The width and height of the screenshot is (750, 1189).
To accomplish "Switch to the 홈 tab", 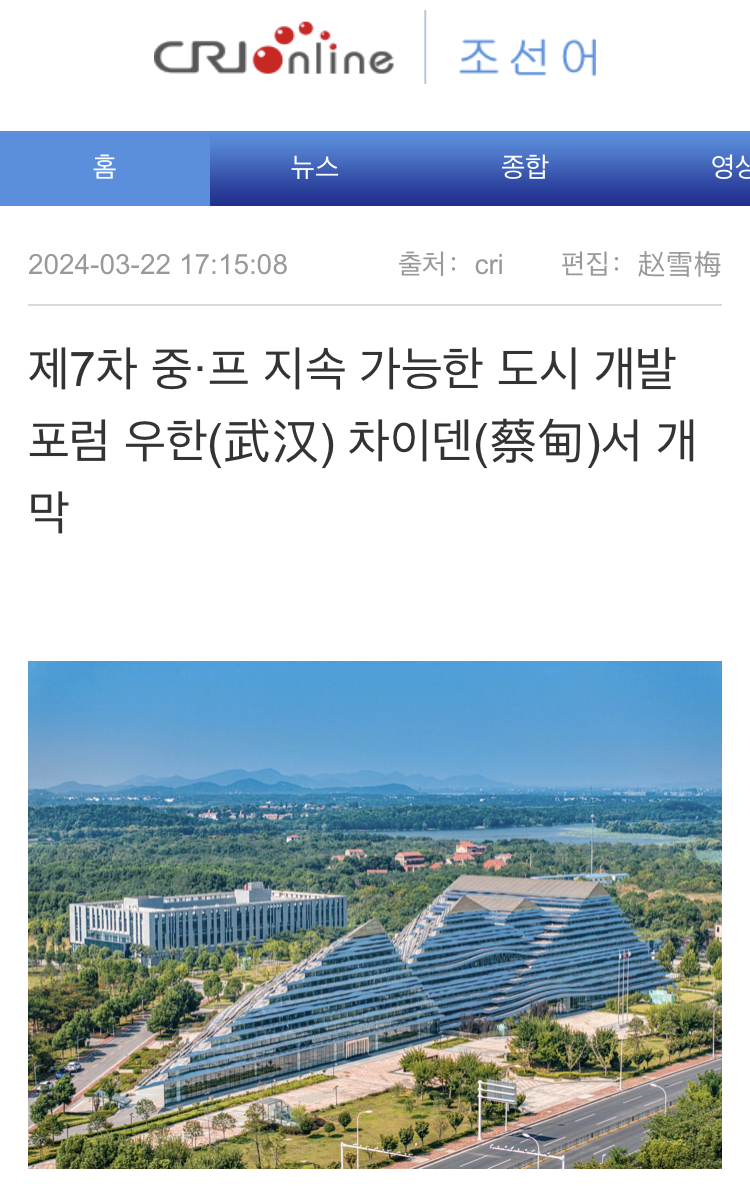I will click(x=104, y=168).
